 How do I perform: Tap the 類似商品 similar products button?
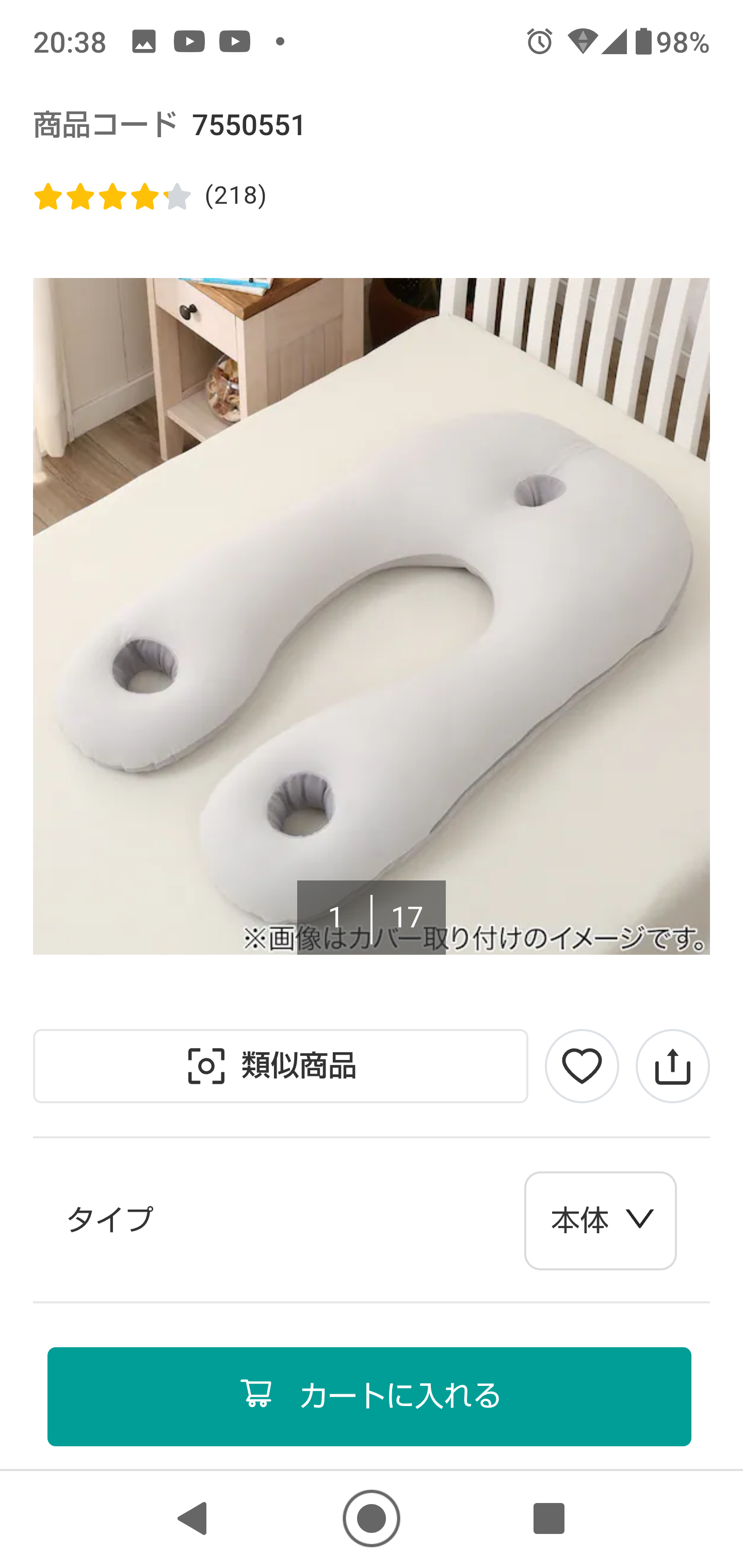point(280,1066)
